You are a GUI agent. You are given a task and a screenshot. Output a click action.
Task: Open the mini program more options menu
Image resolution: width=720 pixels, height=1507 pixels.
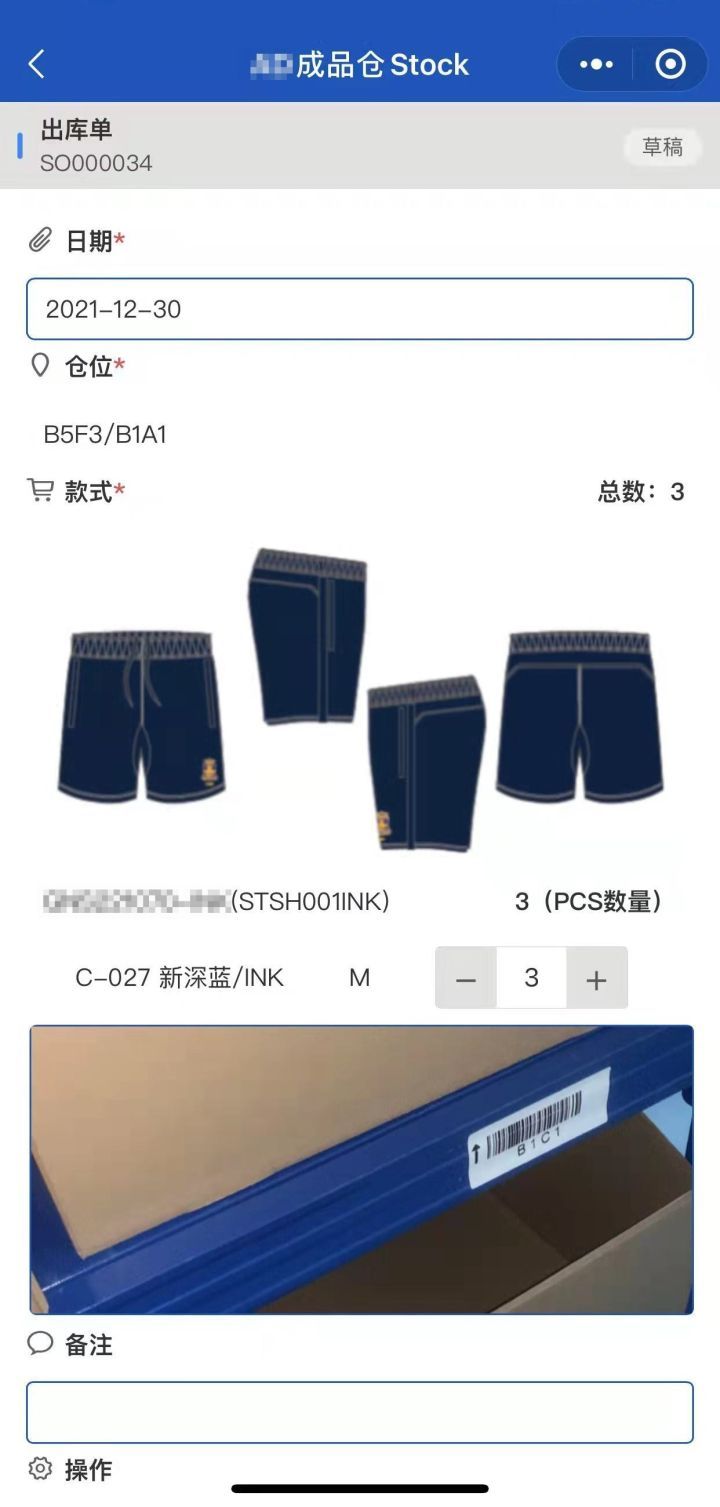(596, 65)
